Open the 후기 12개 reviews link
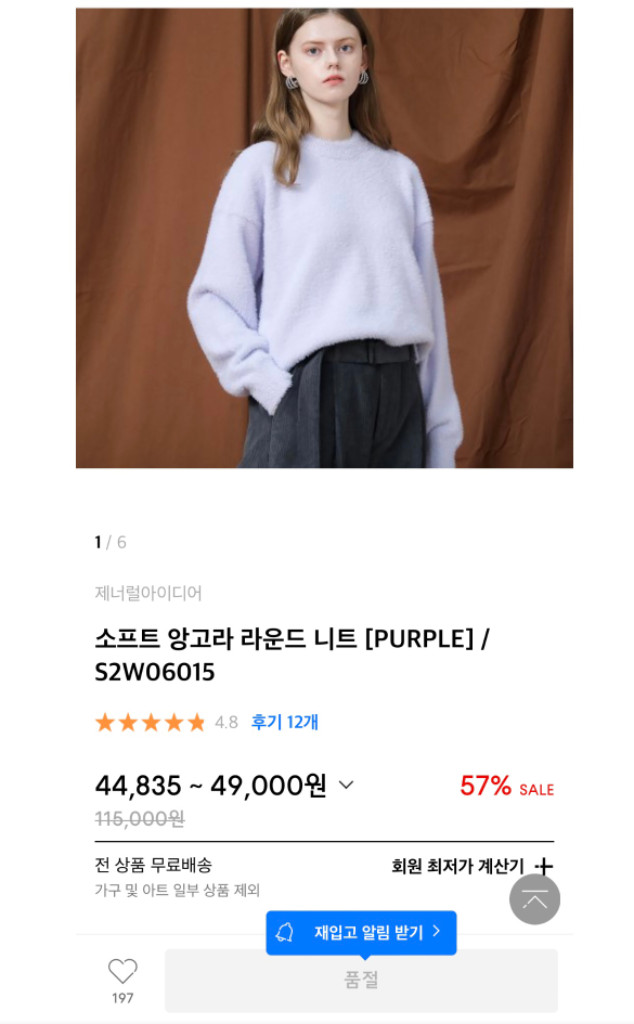This screenshot has width=634, height=1024. tap(285, 722)
